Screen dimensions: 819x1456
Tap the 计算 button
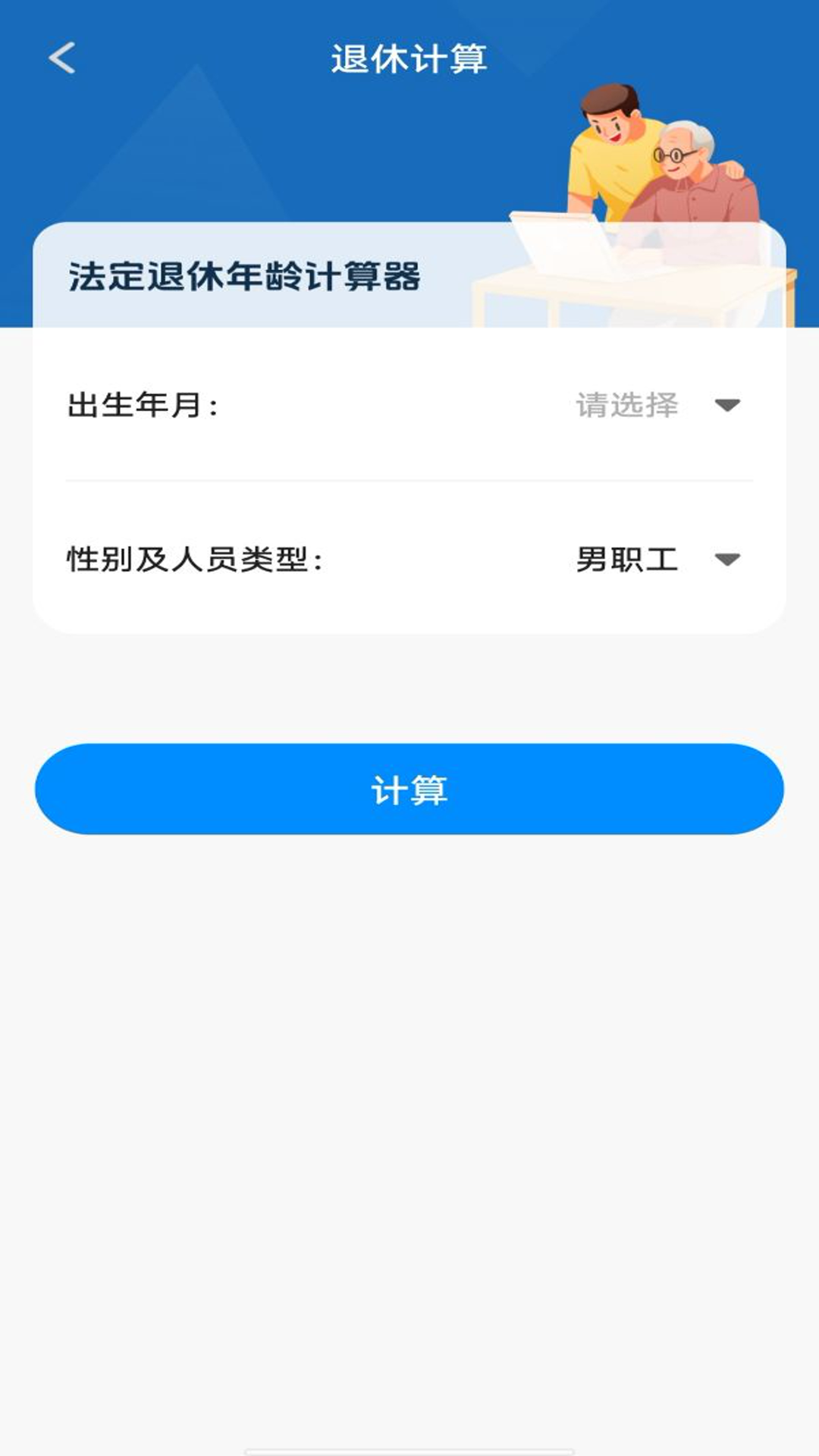[409, 789]
